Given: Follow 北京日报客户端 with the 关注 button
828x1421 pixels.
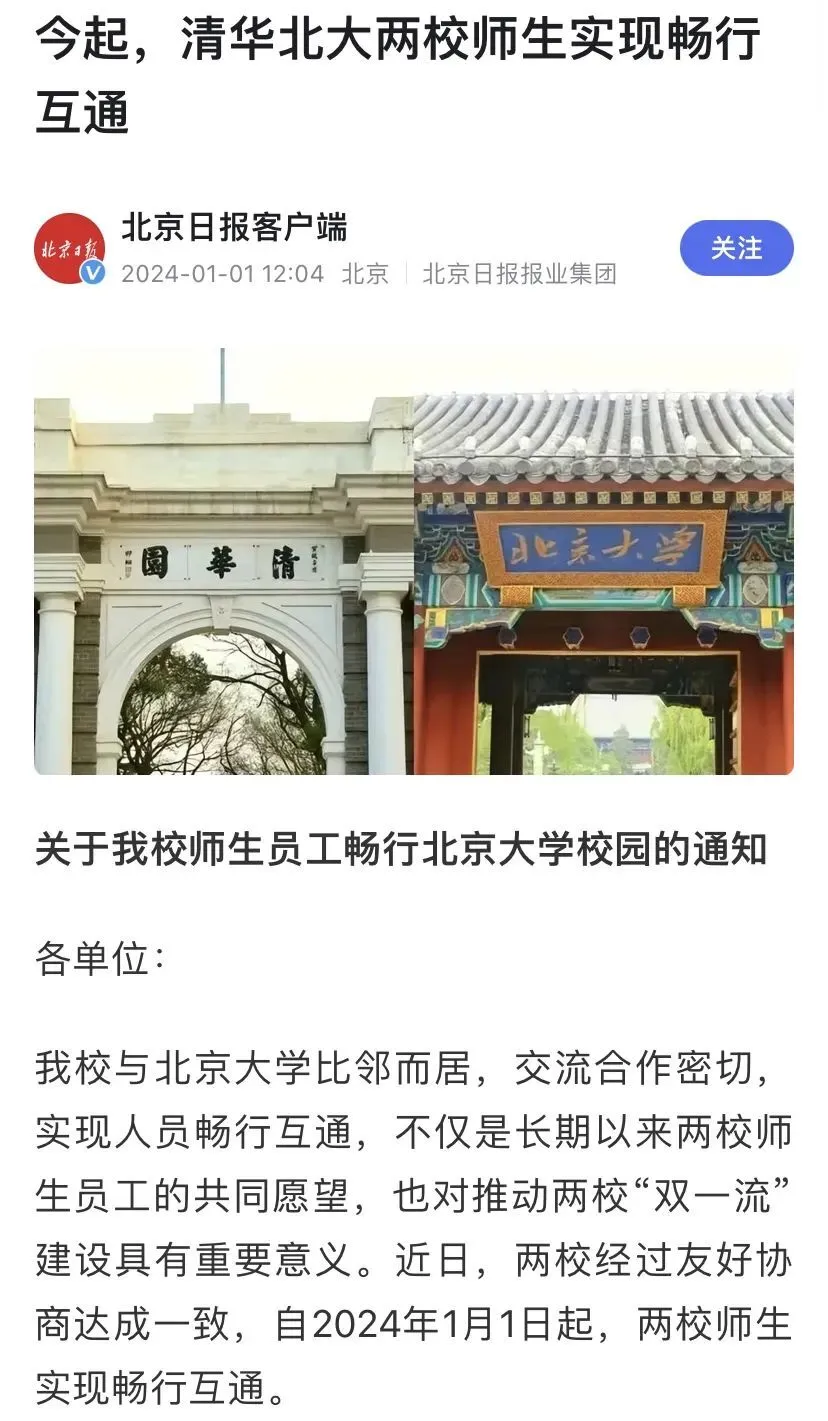Looking at the screenshot, I should coord(736,248).
